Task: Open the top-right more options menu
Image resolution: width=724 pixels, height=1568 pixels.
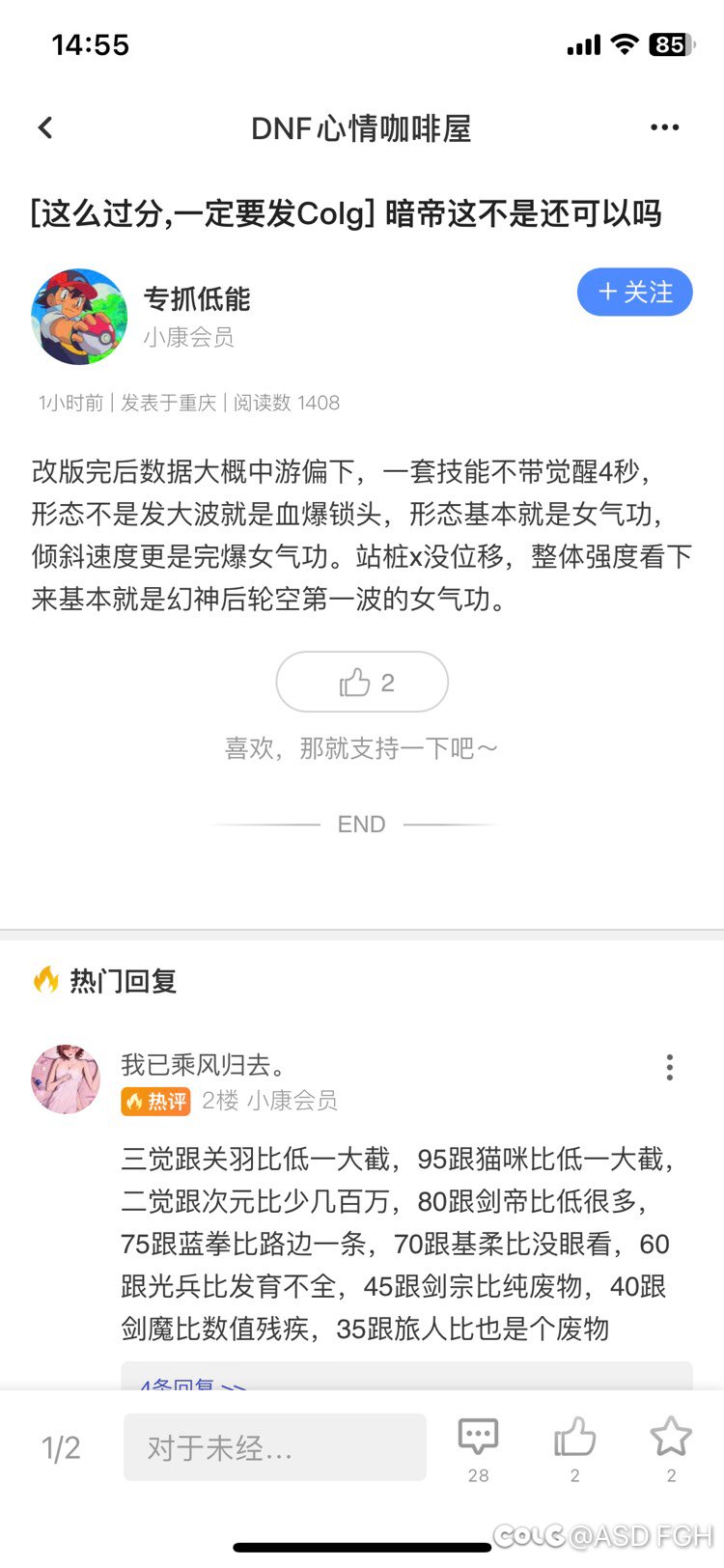Action: [664, 128]
